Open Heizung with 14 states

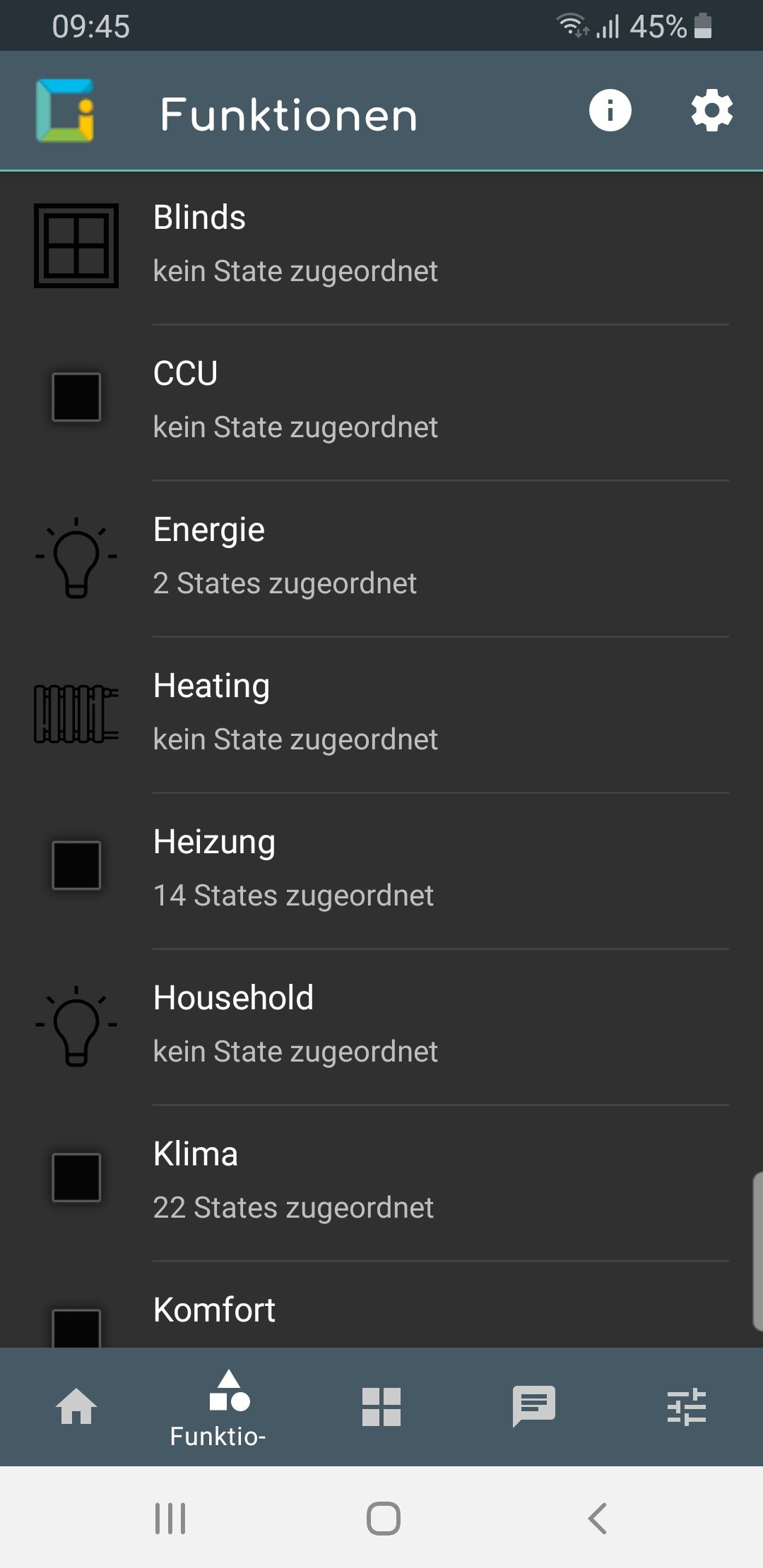tap(381, 868)
